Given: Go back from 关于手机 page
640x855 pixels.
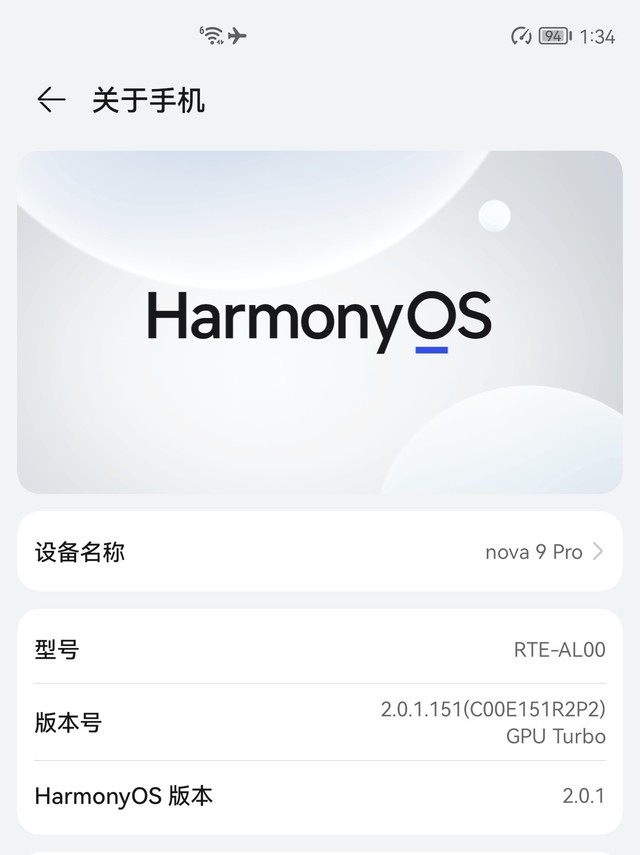Looking at the screenshot, I should pyautogui.click(x=51, y=100).
